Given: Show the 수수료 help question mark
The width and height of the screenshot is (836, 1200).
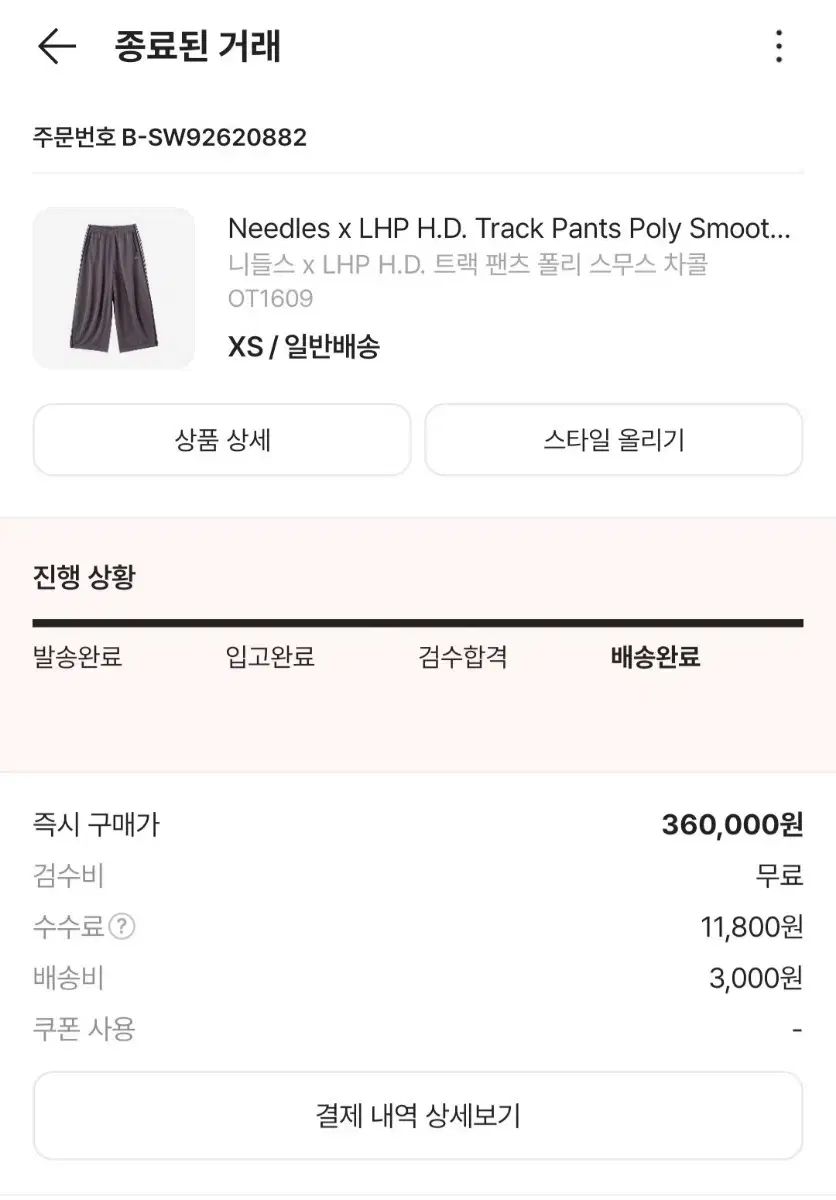Looking at the screenshot, I should (122, 927).
